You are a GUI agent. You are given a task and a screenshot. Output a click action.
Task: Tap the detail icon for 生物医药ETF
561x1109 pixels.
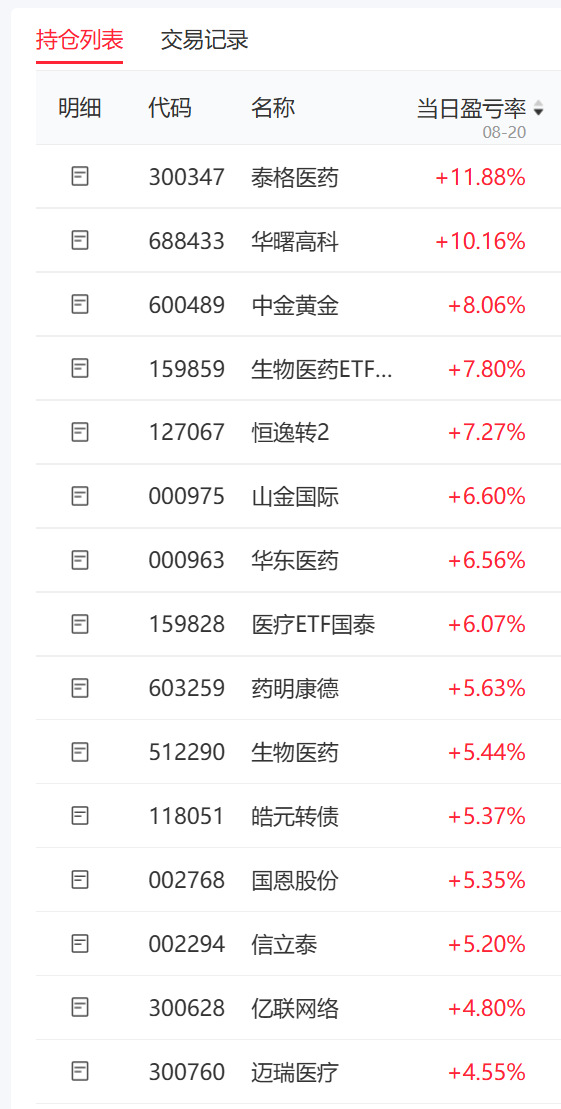point(81,368)
